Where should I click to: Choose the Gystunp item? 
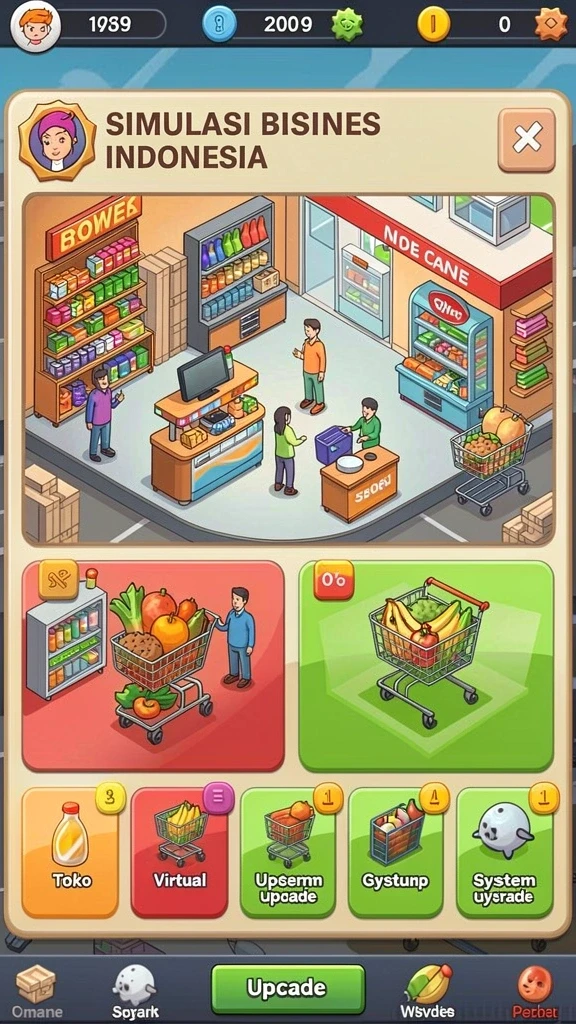pyautogui.click(x=396, y=853)
